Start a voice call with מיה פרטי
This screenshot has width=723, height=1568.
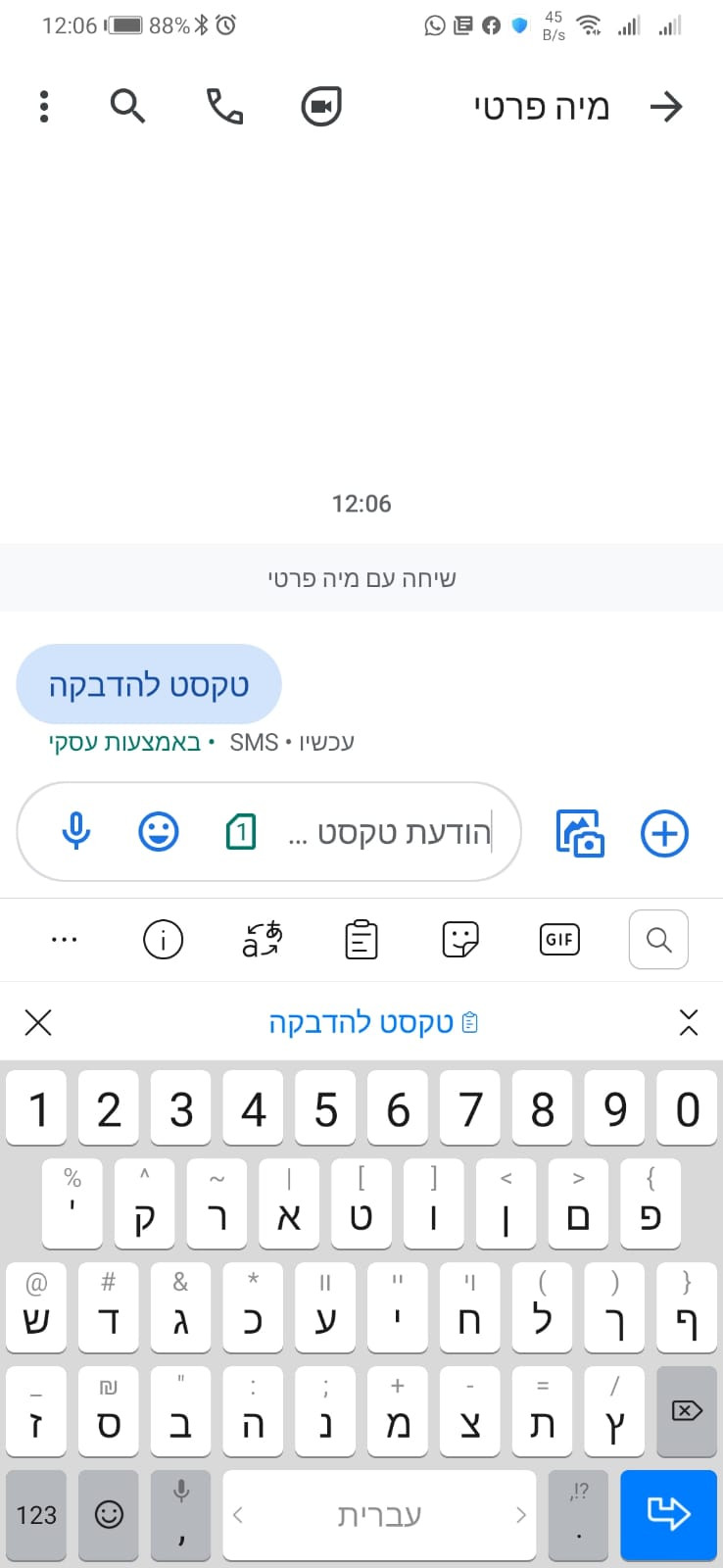[224, 106]
